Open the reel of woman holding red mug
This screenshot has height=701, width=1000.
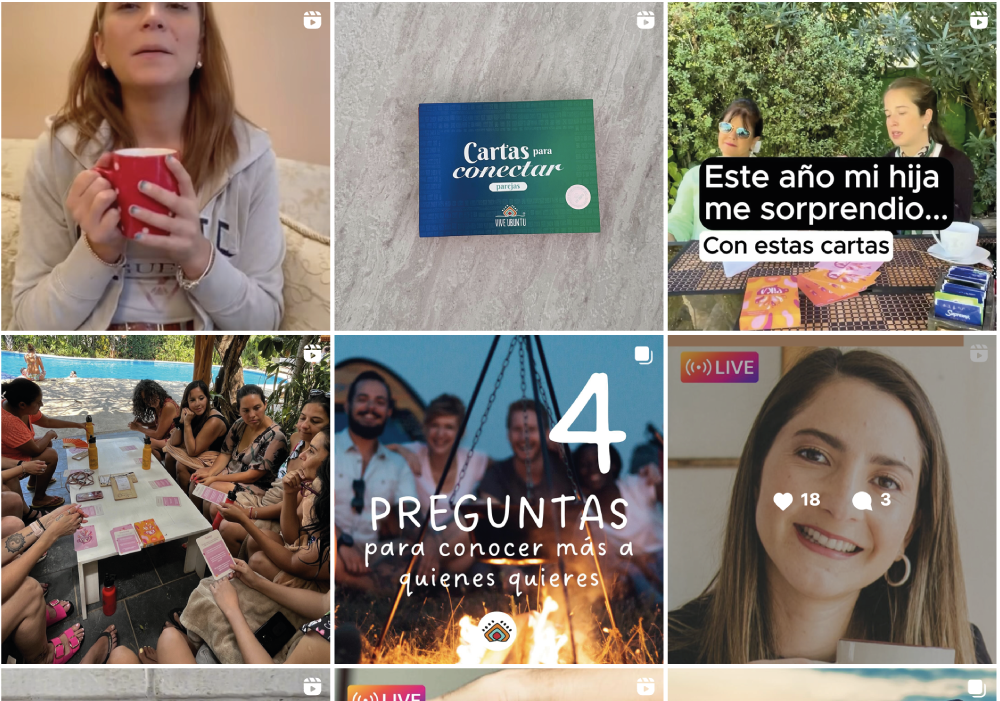(x=165, y=166)
